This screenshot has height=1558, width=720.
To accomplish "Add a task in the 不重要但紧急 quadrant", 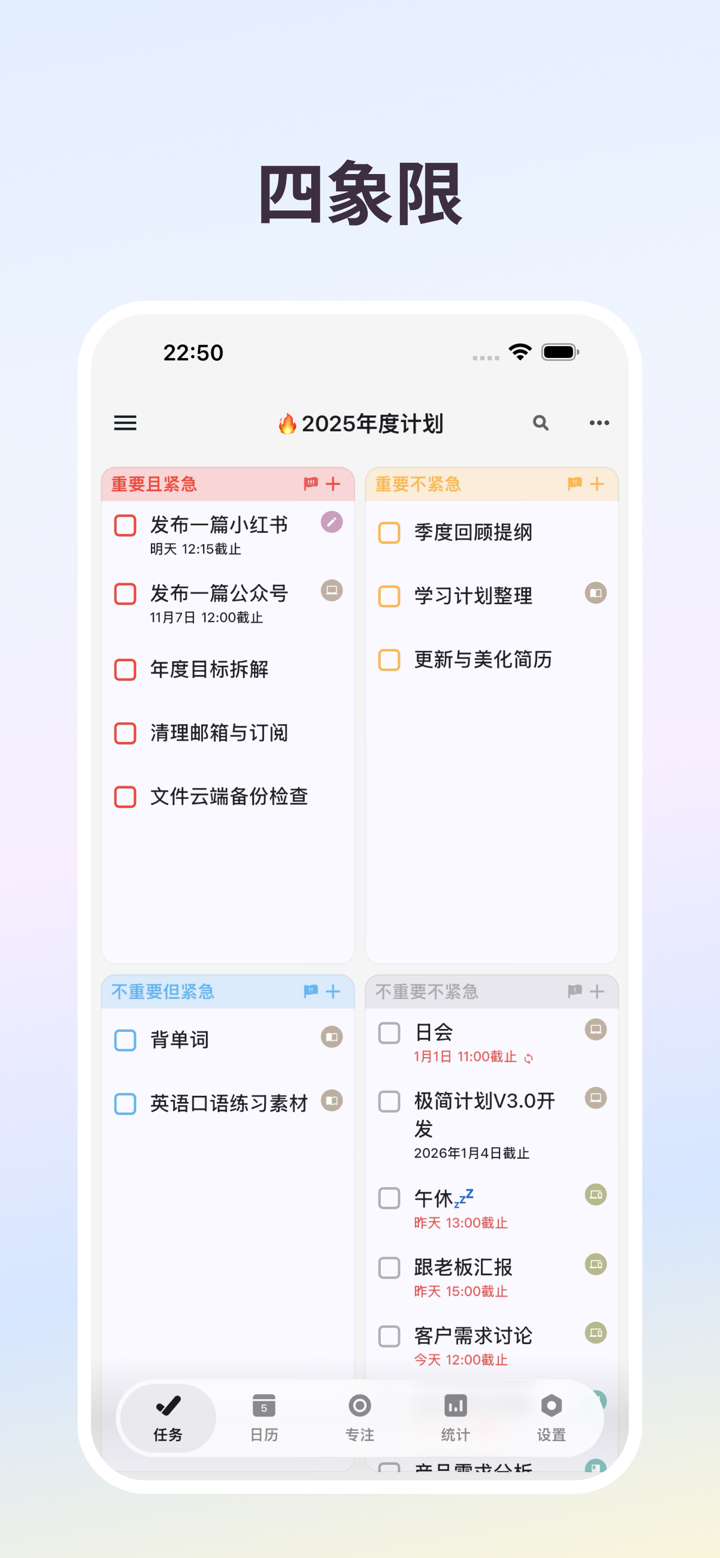I will (x=332, y=991).
